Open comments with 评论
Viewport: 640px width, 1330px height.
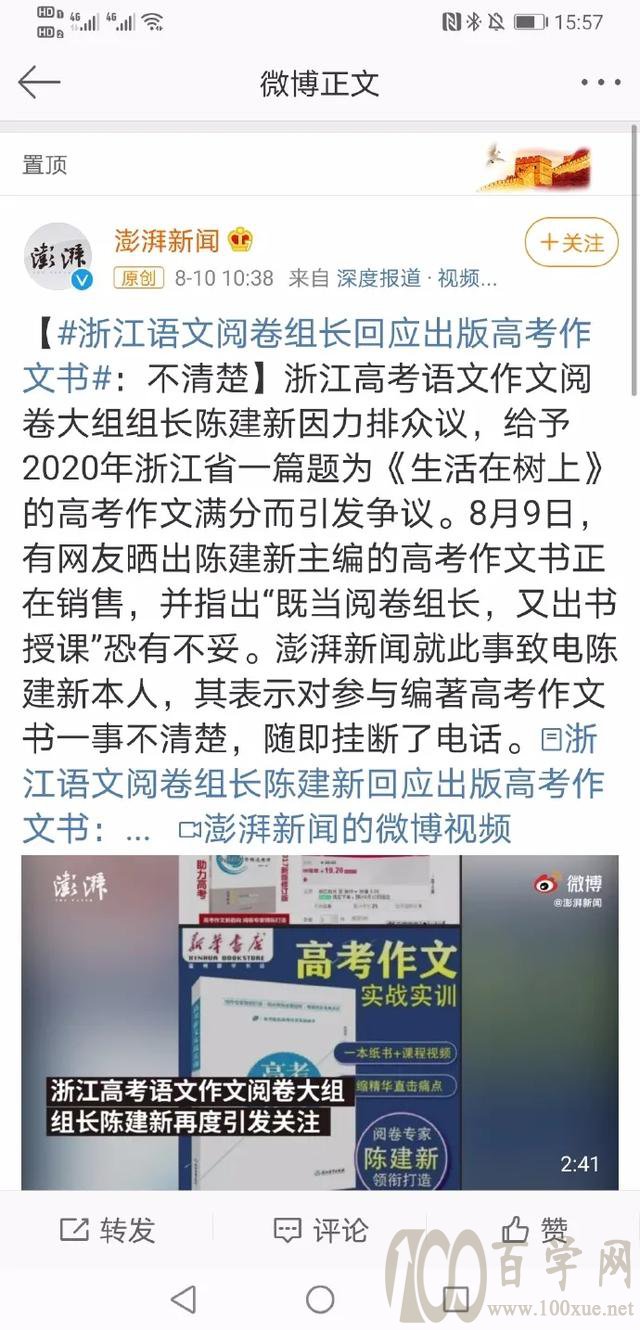[320, 1230]
